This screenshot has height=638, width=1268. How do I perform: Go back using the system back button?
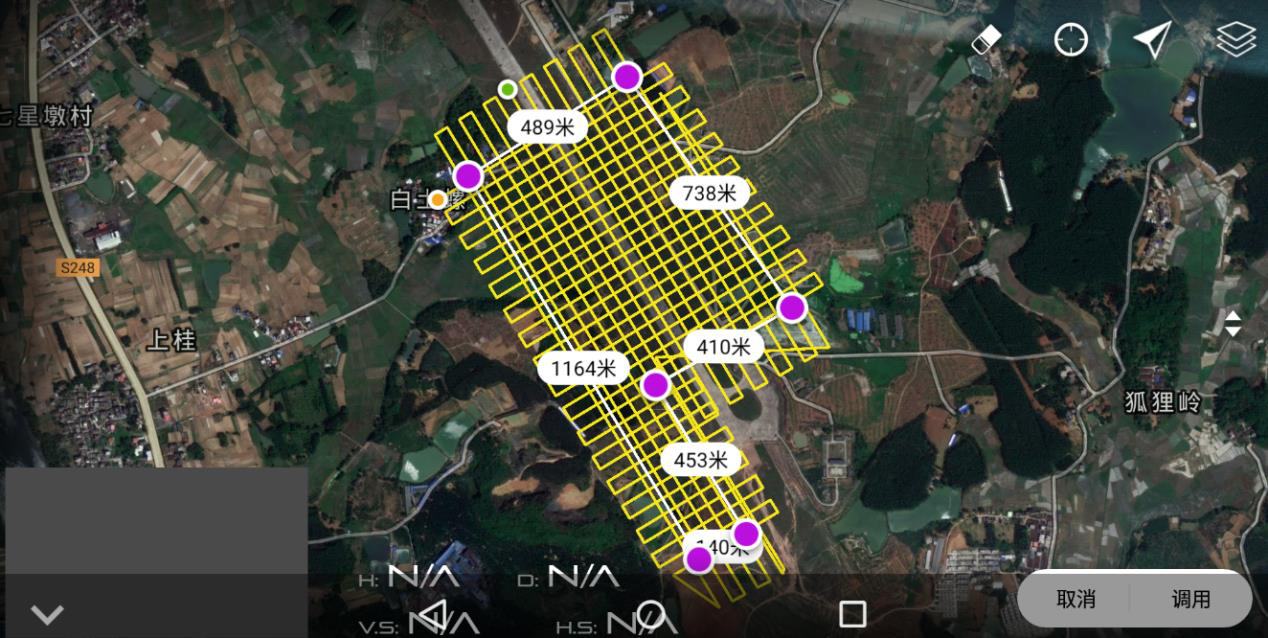click(432, 613)
